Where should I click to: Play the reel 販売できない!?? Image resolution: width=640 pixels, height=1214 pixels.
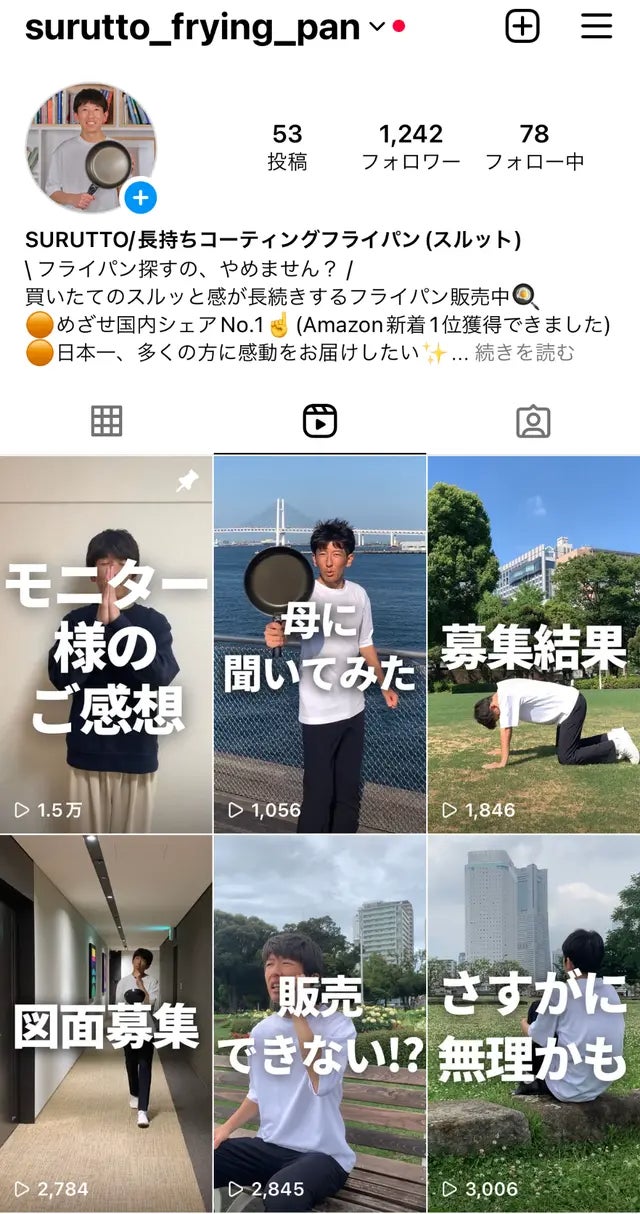click(320, 1025)
